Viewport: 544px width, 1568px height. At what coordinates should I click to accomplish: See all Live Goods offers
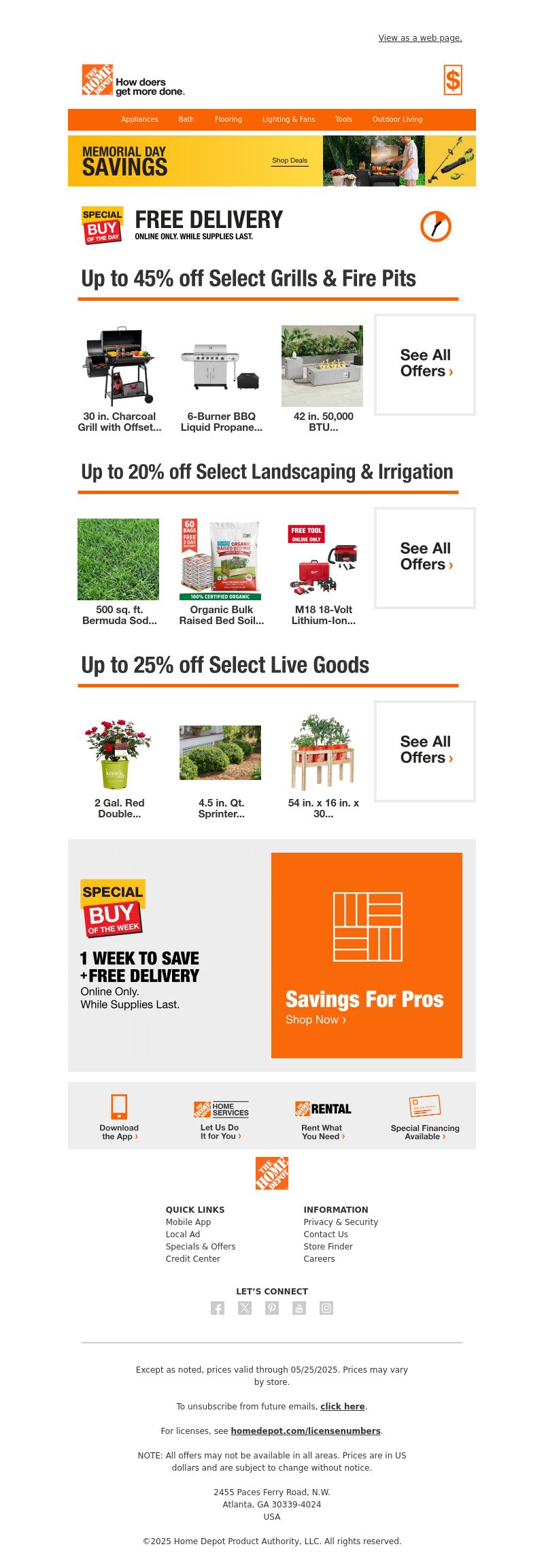coord(425,750)
